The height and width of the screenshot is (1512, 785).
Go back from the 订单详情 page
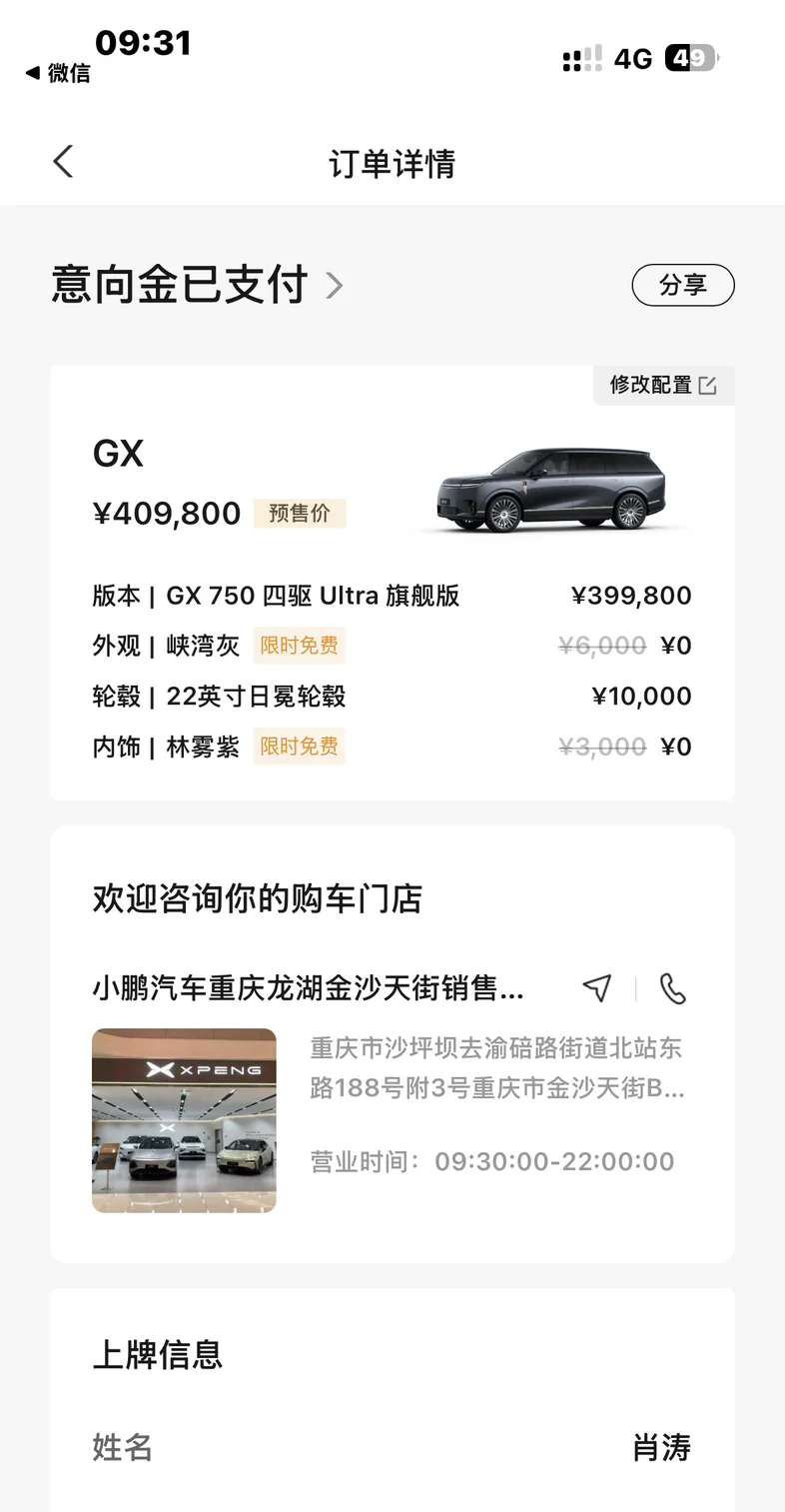click(63, 162)
